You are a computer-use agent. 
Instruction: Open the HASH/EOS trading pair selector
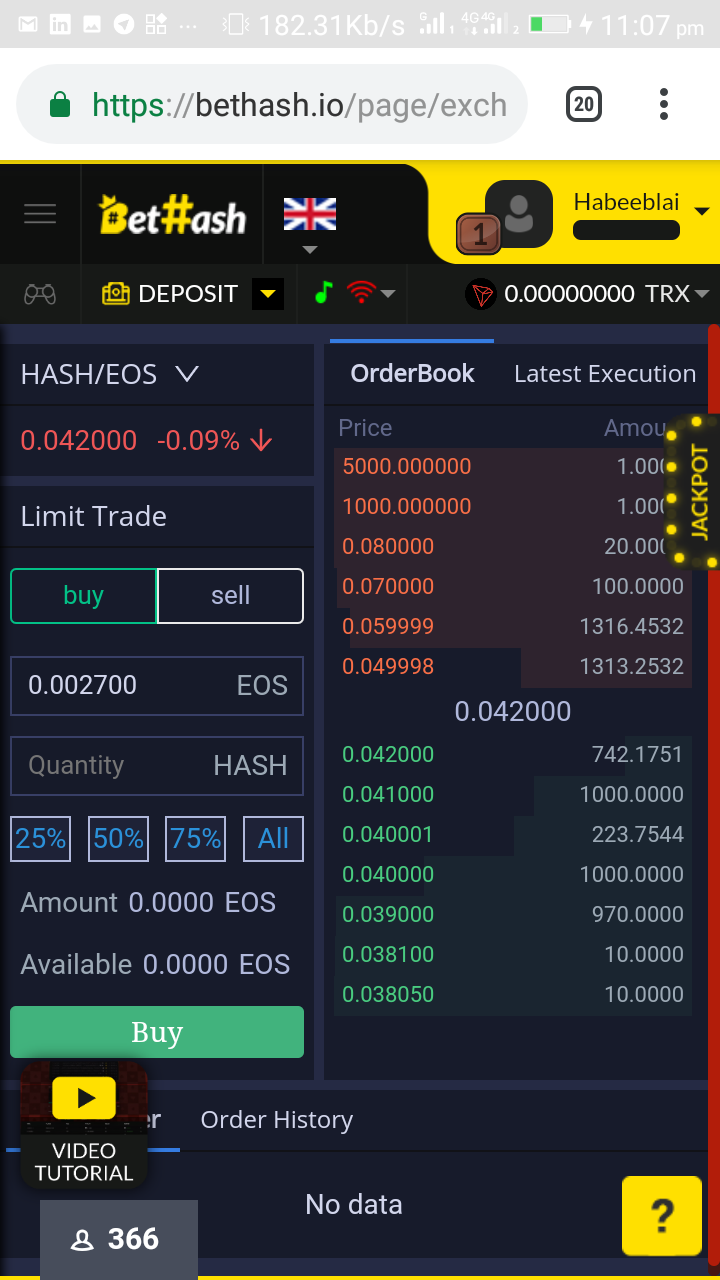point(110,375)
